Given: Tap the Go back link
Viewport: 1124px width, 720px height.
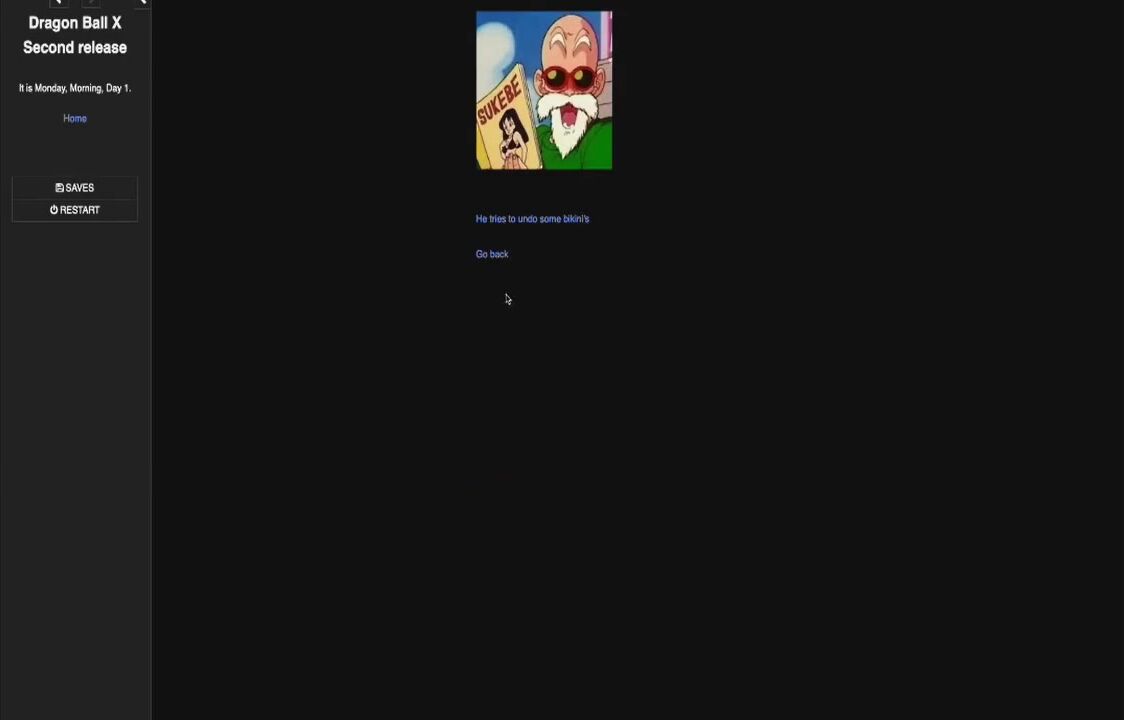Looking at the screenshot, I should coord(492,254).
